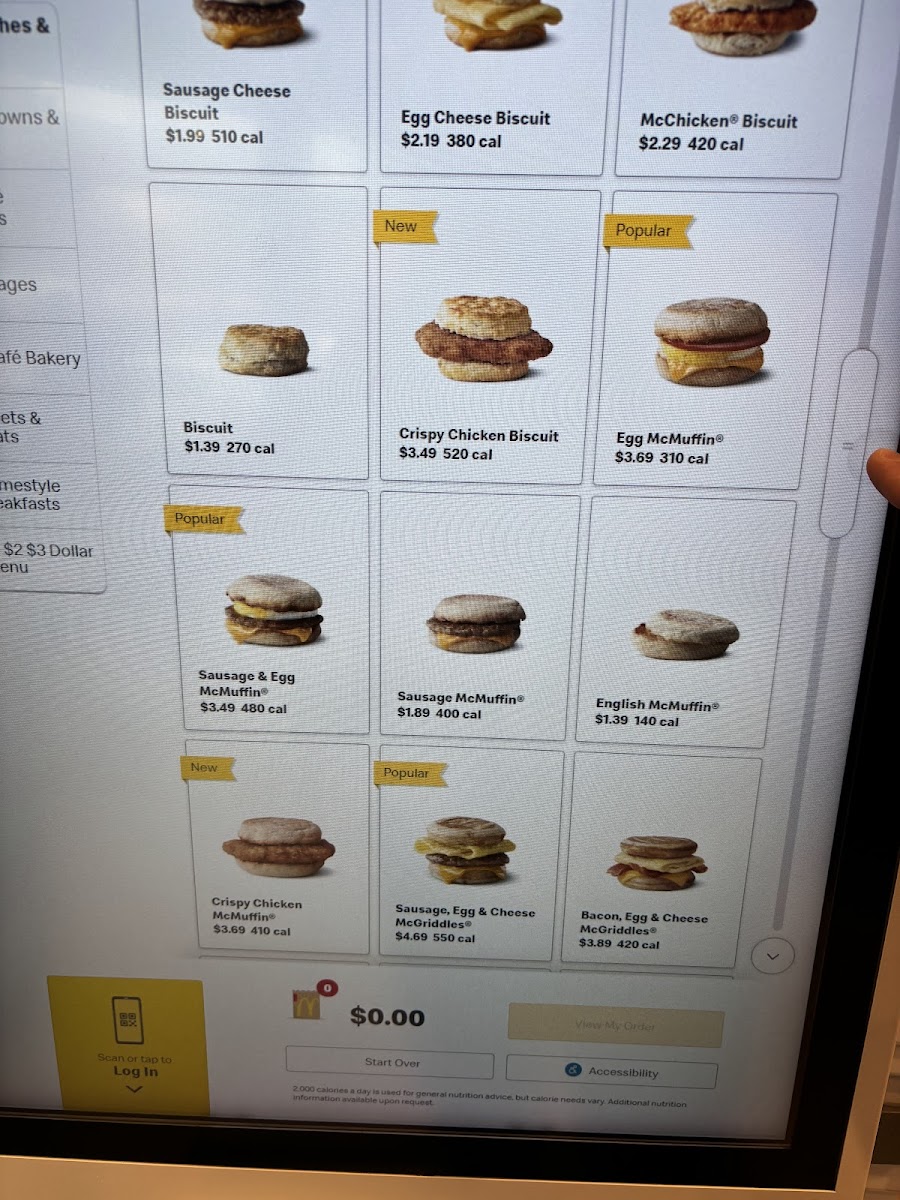Select the plain Biscuit for $1.39
The width and height of the screenshot is (900, 1200).
(x=259, y=330)
